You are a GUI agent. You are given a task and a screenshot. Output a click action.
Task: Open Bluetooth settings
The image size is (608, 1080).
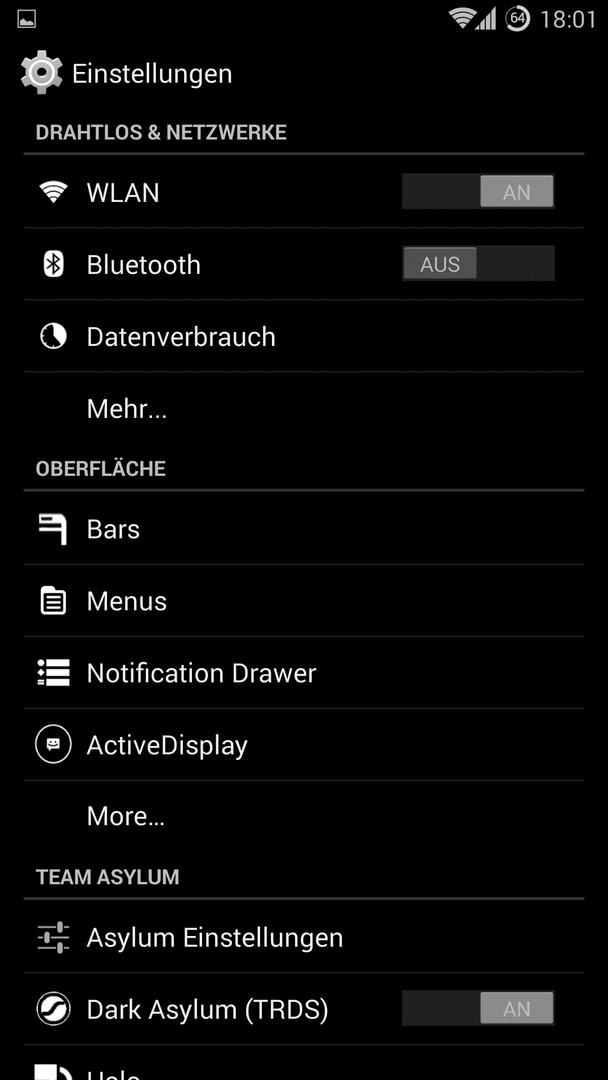[304, 264]
